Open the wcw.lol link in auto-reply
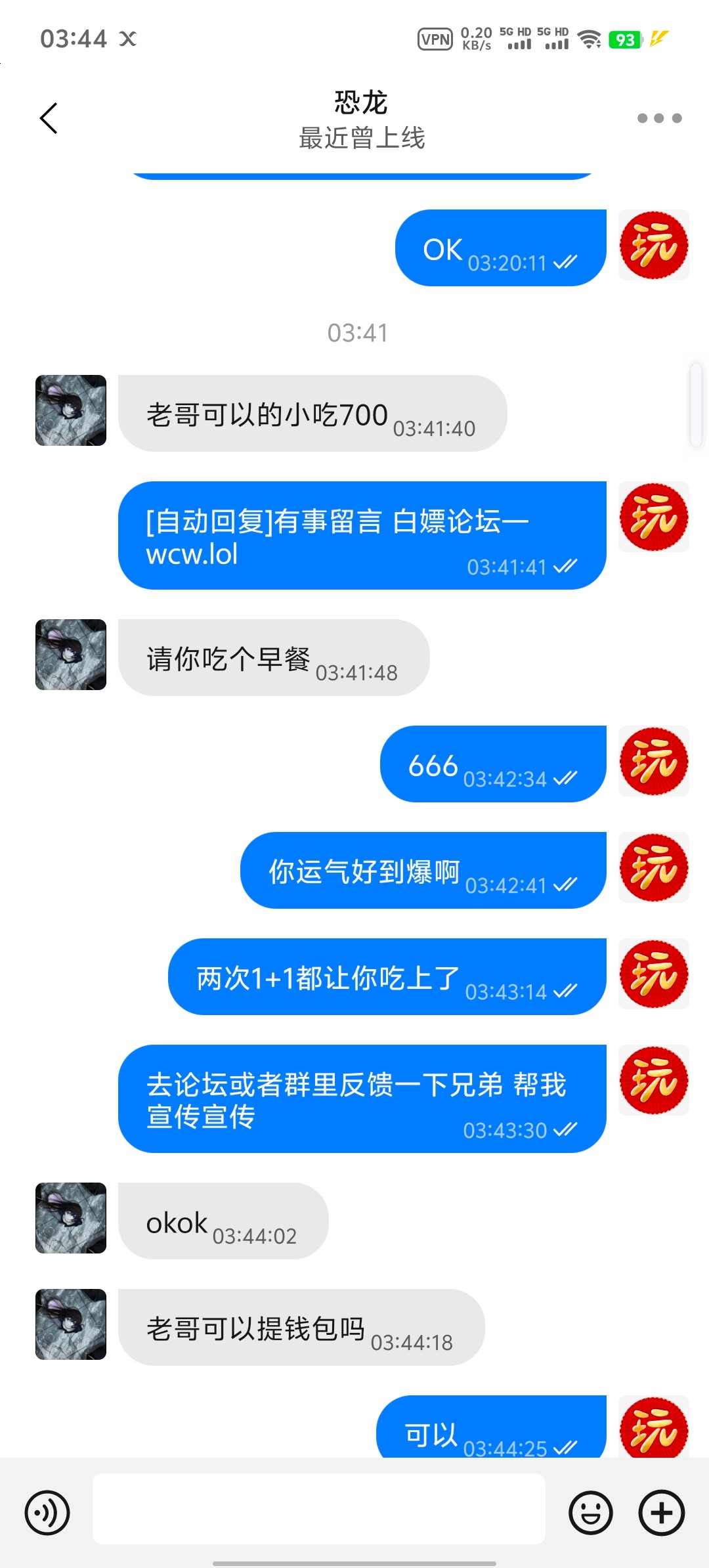Screen dimensions: 709x1568 [192, 555]
